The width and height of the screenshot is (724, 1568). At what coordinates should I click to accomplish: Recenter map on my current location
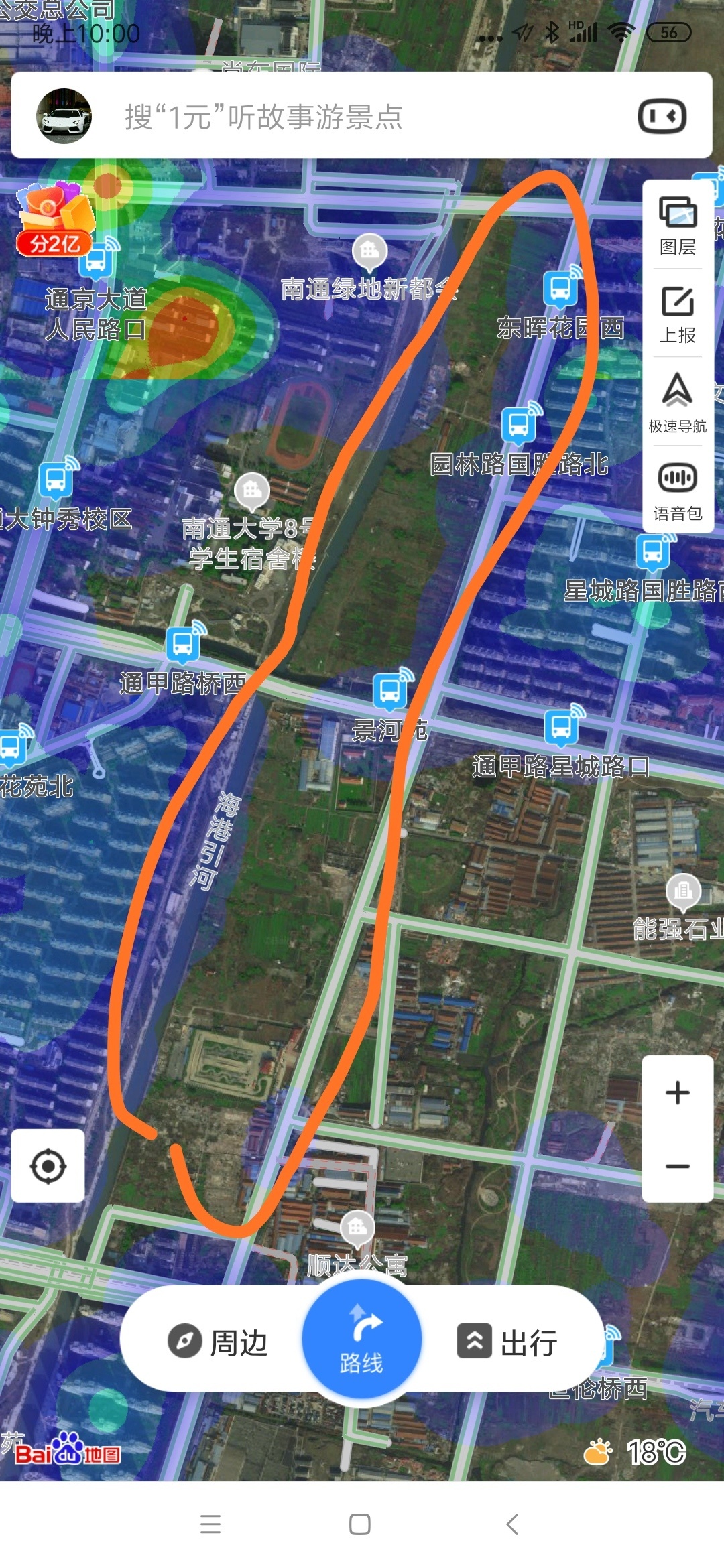(48, 1166)
